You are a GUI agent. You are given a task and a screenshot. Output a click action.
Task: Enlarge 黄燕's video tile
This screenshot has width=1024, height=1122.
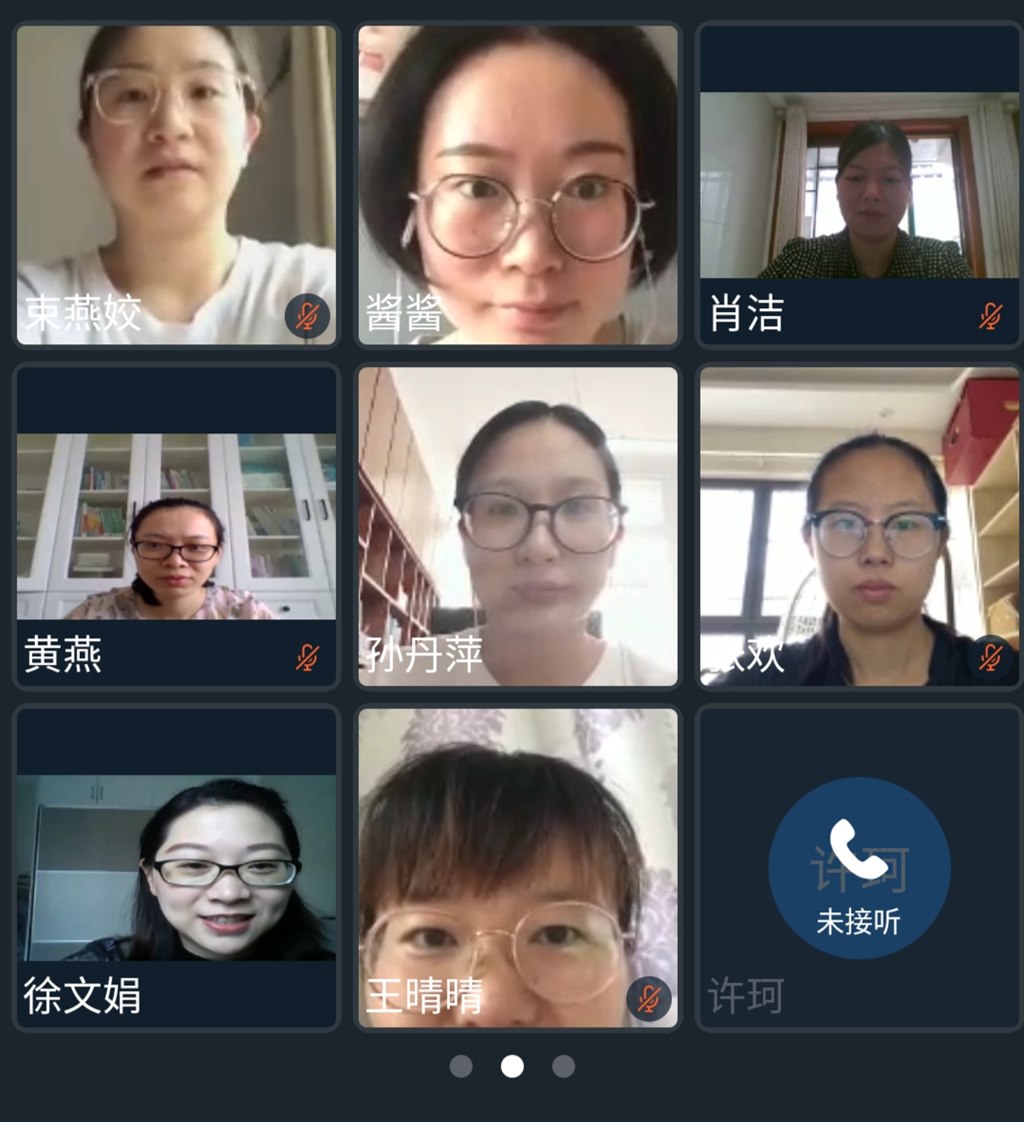tap(176, 527)
